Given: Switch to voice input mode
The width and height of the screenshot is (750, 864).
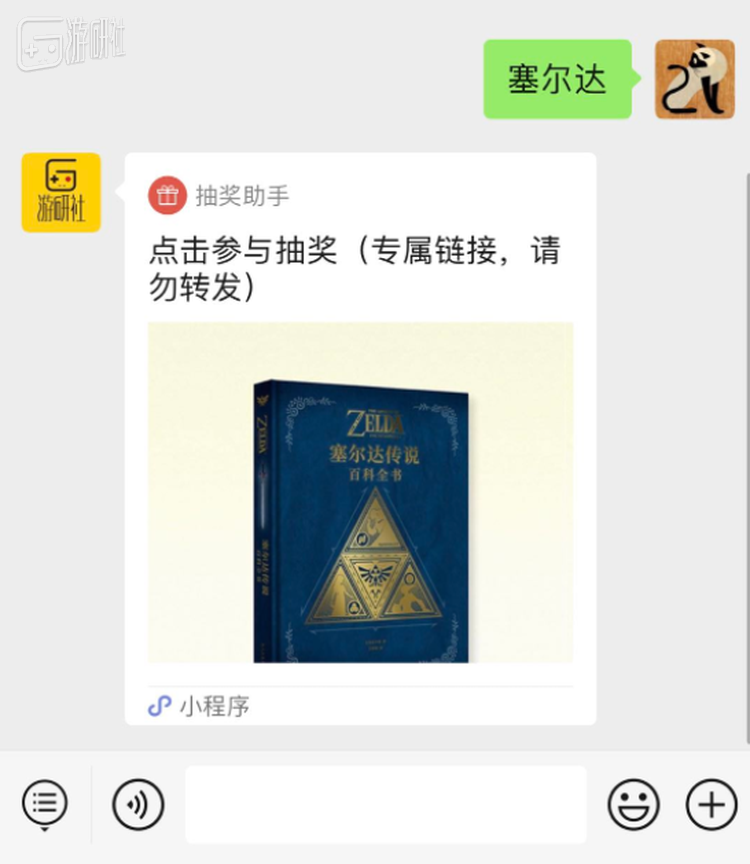Looking at the screenshot, I should tap(138, 804).
